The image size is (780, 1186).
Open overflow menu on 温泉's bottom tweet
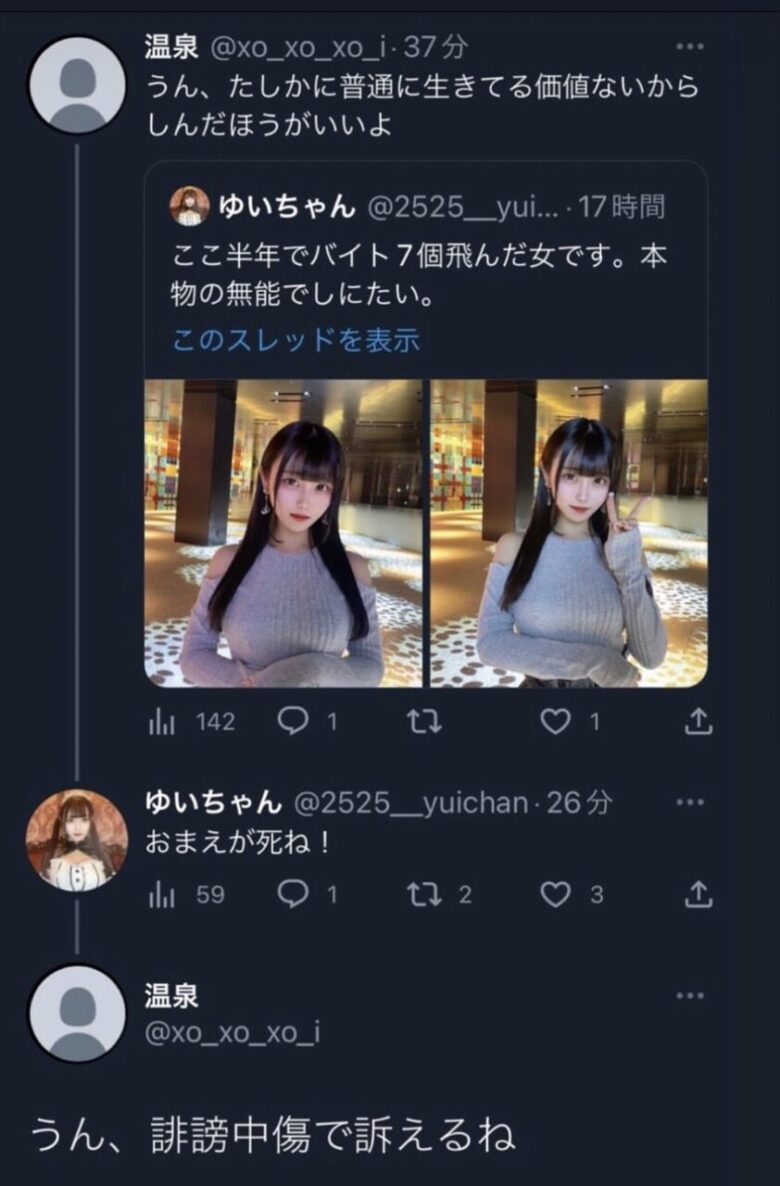click(x=690, y=996)
